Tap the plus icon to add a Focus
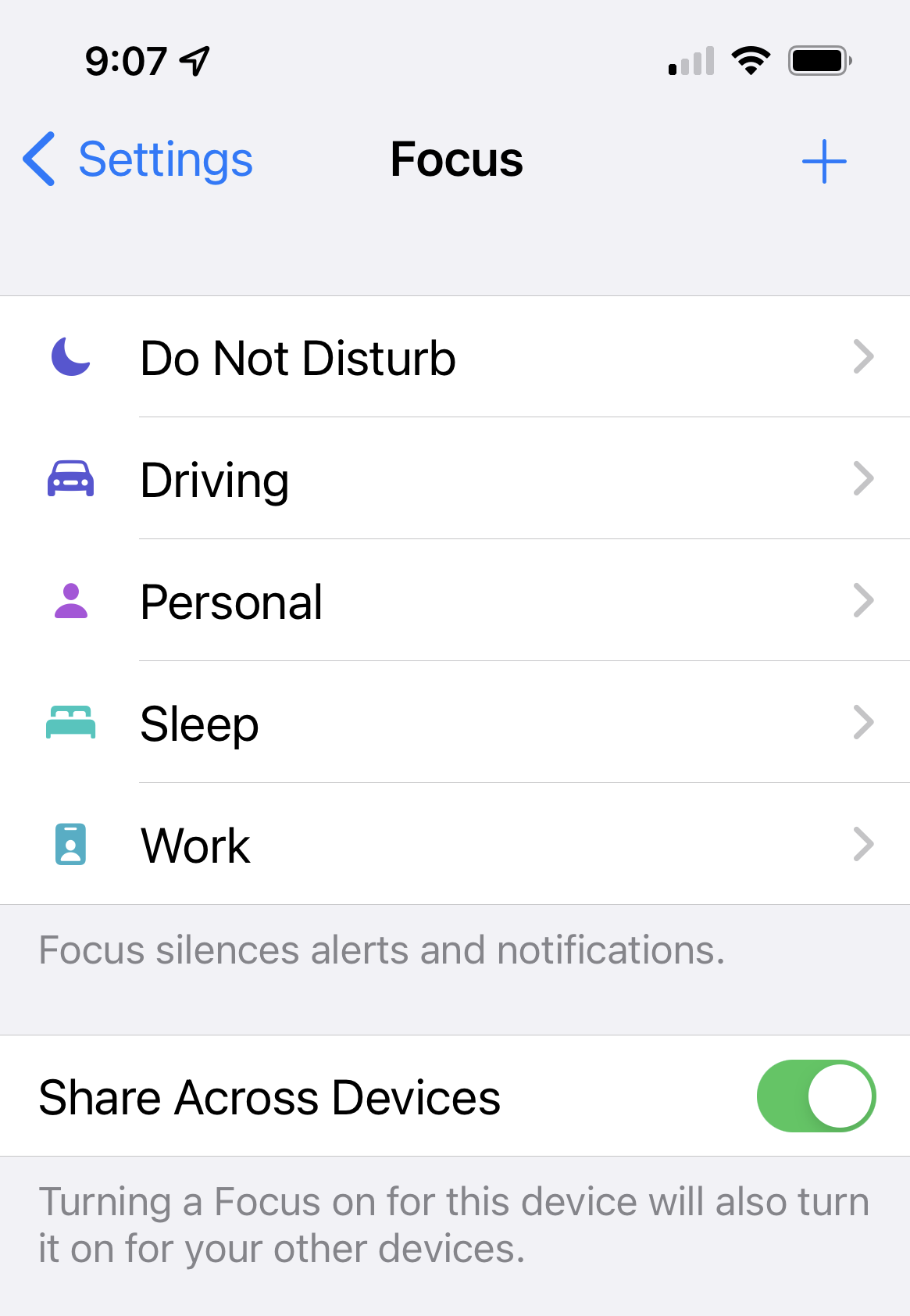 (826, 160)
